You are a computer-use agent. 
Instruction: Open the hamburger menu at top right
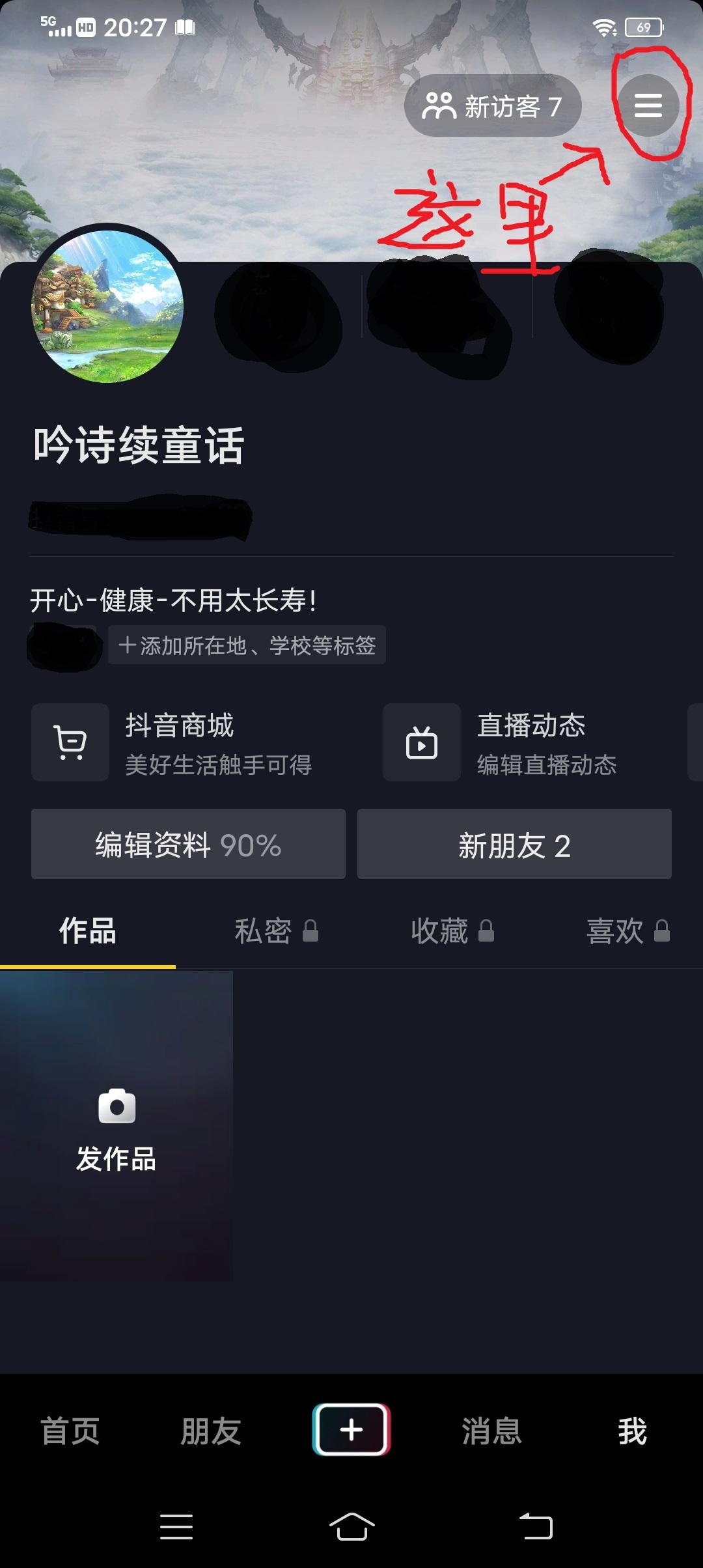click(x=649, y=104)
